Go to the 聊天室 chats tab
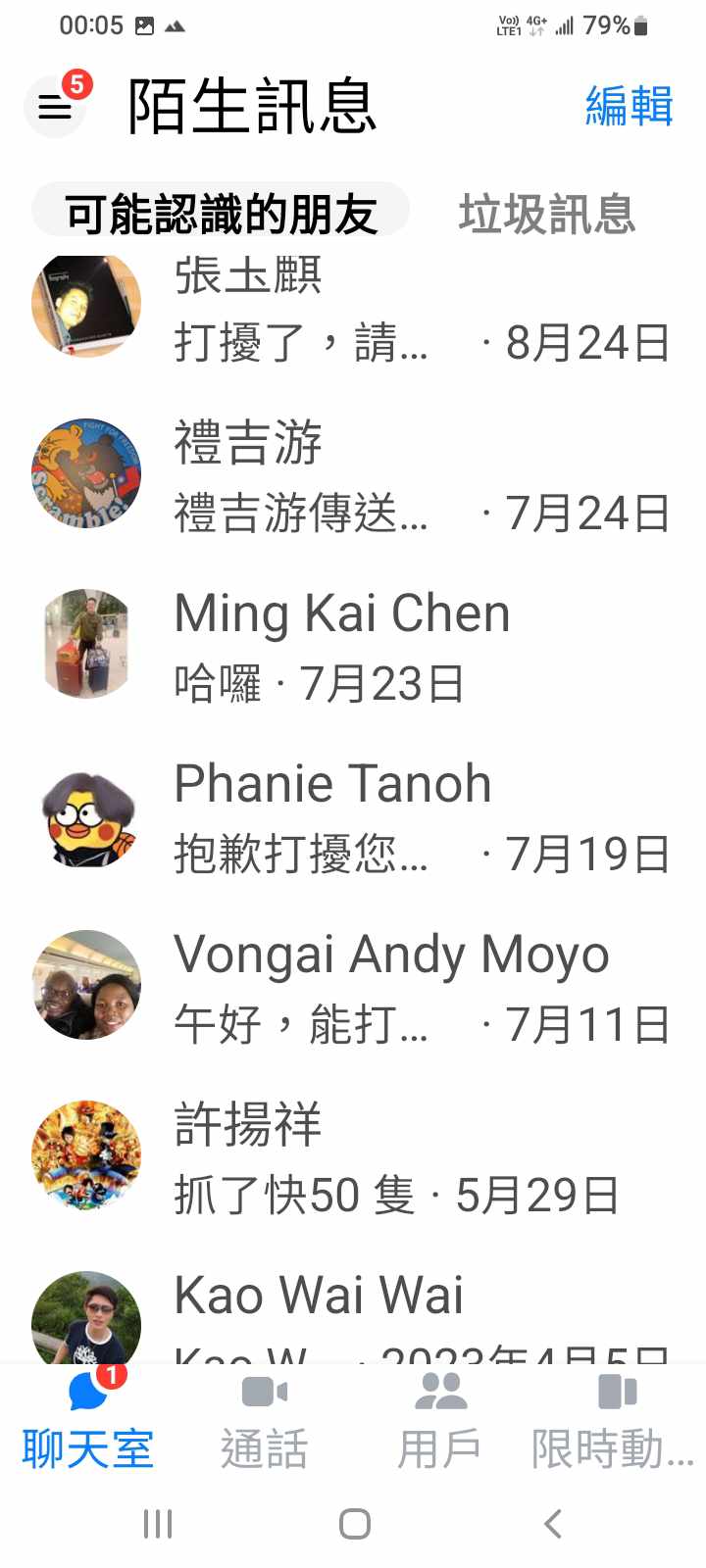This screenshot has height=1568, width=706. (88, 1422)
